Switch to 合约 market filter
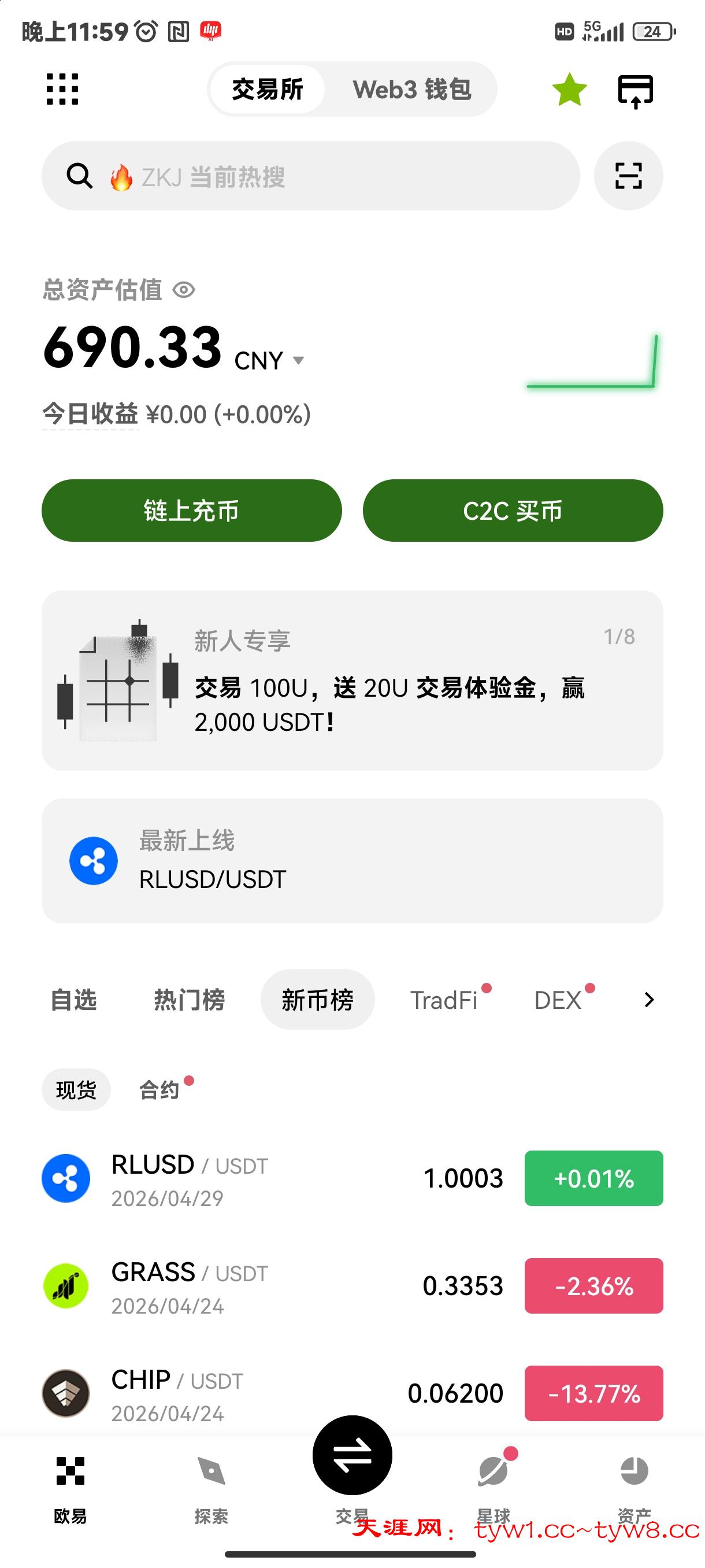705x1568 pixels. (x=159, y=1090)
